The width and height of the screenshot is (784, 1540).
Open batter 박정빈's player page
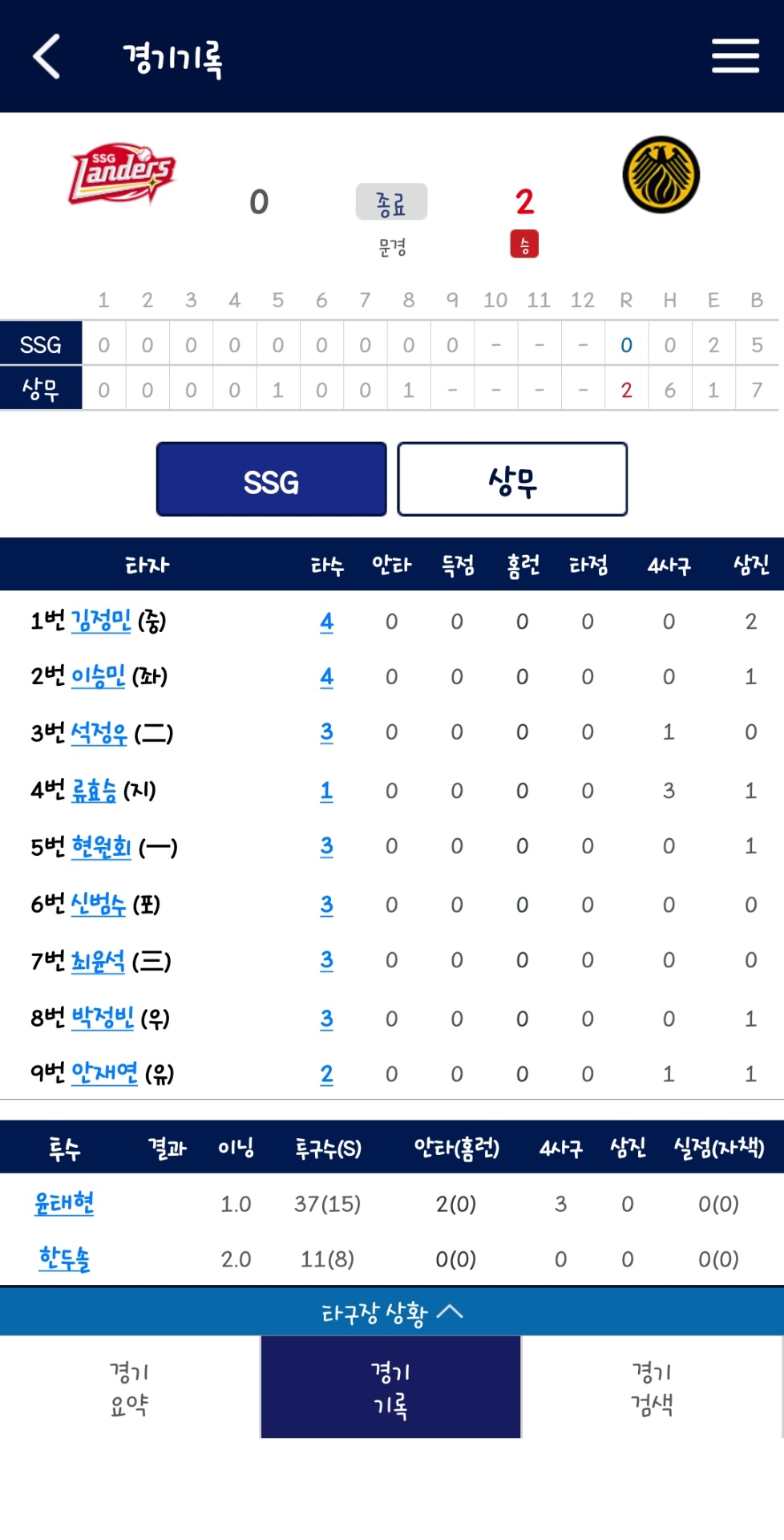[x=103, y=1018]
